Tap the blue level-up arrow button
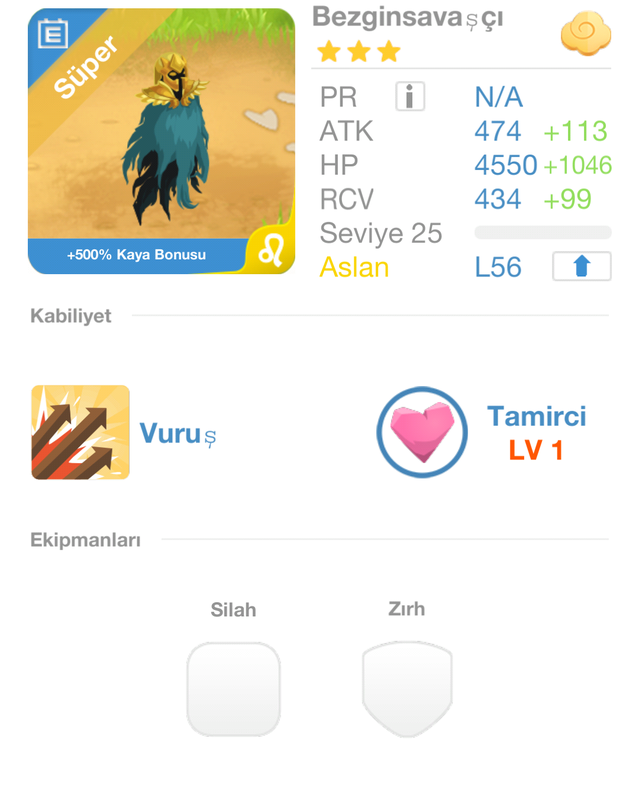The width and height of the screenshot is (639, 800). click(581, 267)
